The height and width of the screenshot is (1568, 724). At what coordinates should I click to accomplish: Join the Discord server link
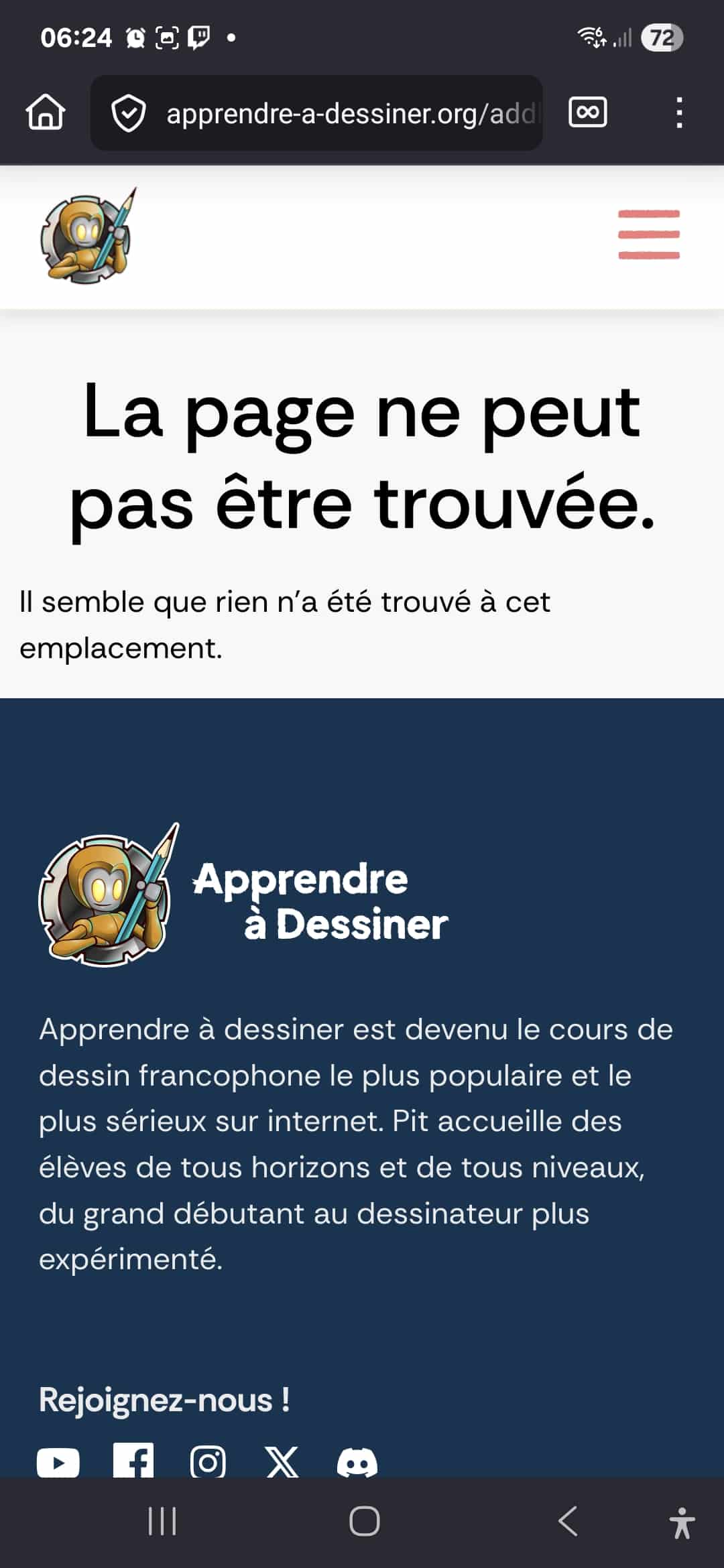pos(357,1462)
